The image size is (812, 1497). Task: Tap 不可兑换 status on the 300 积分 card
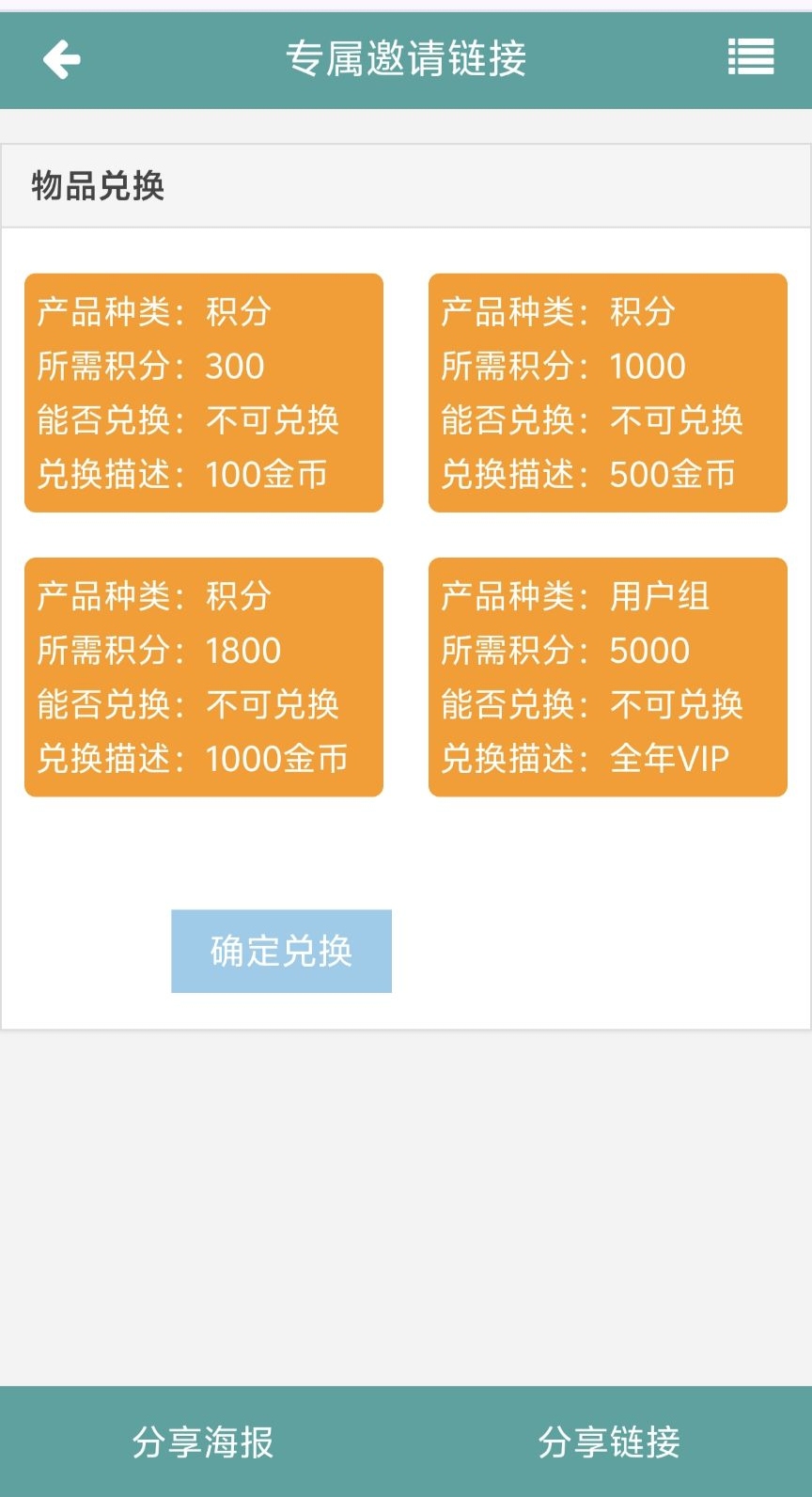(x=273, y=421)
